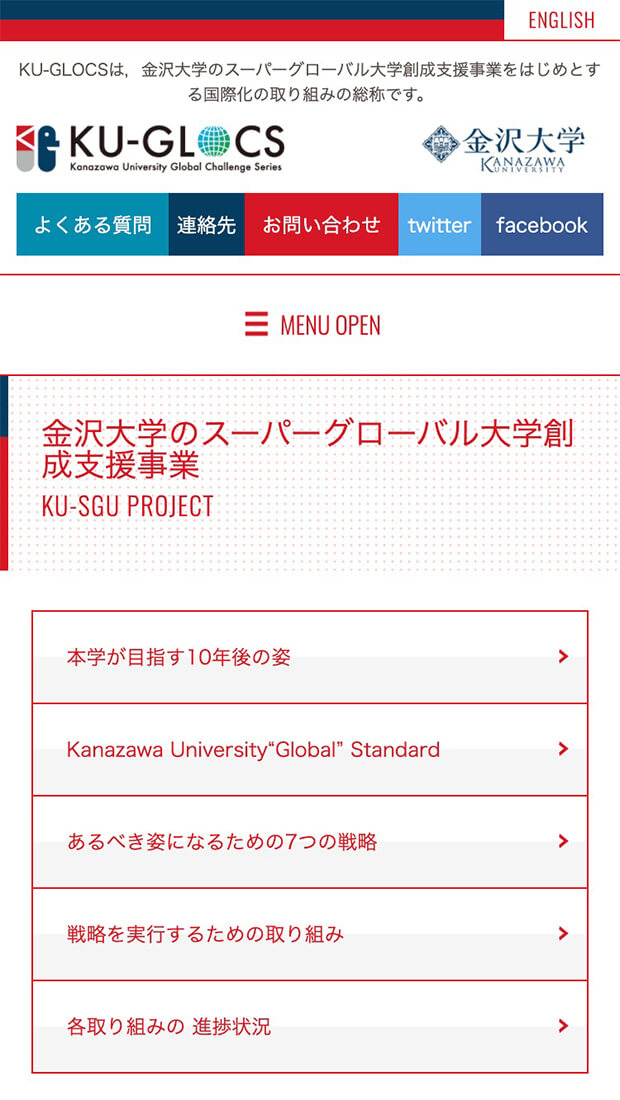
Task: Open Kanazawa University "Global" Standard
Action: click(310, 749)
